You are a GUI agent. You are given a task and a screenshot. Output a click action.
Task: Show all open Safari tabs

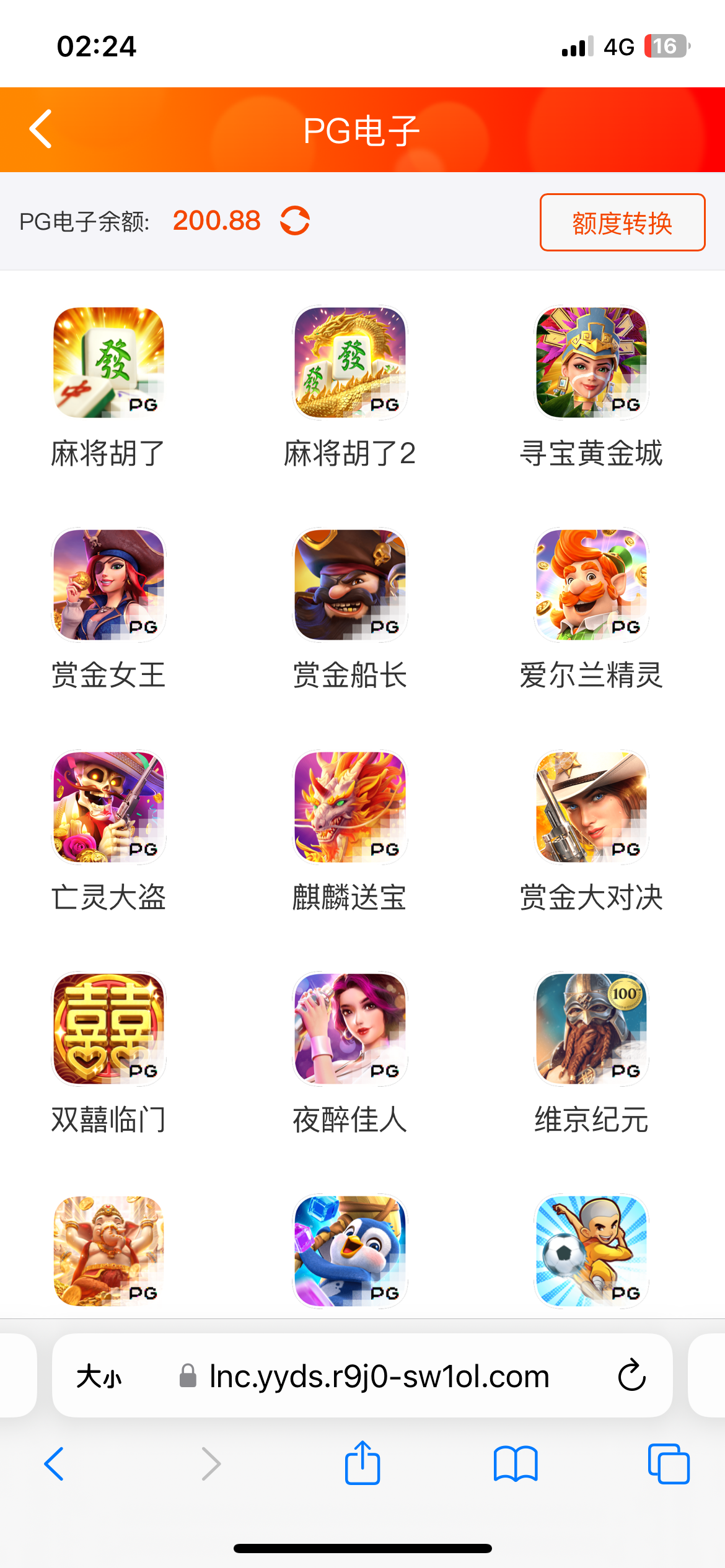tap(668, 1464)
